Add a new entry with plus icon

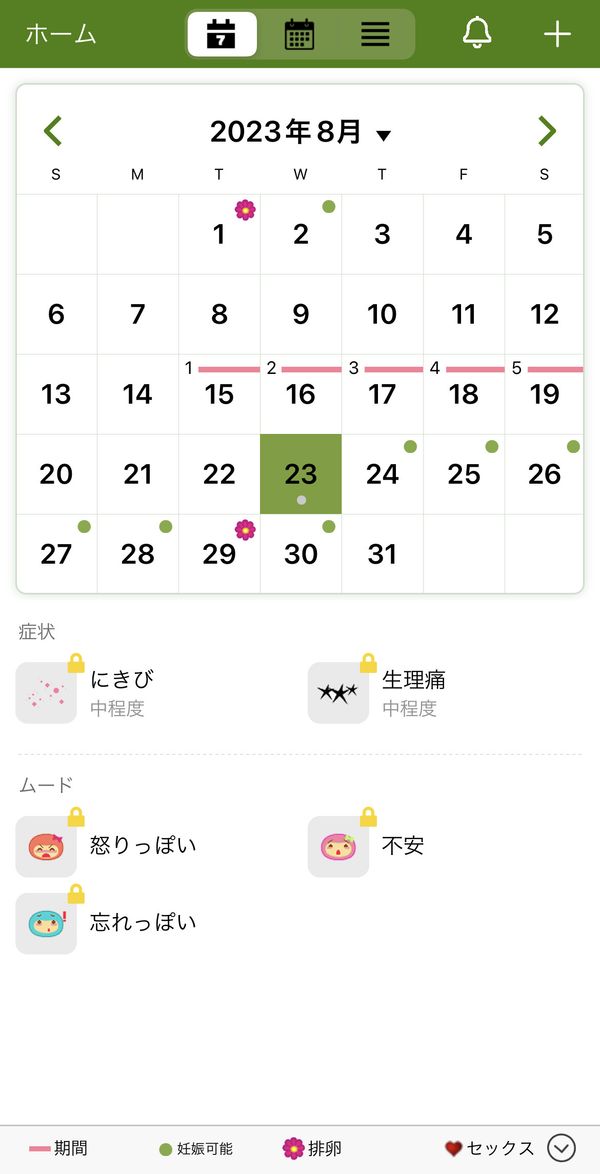557,34
